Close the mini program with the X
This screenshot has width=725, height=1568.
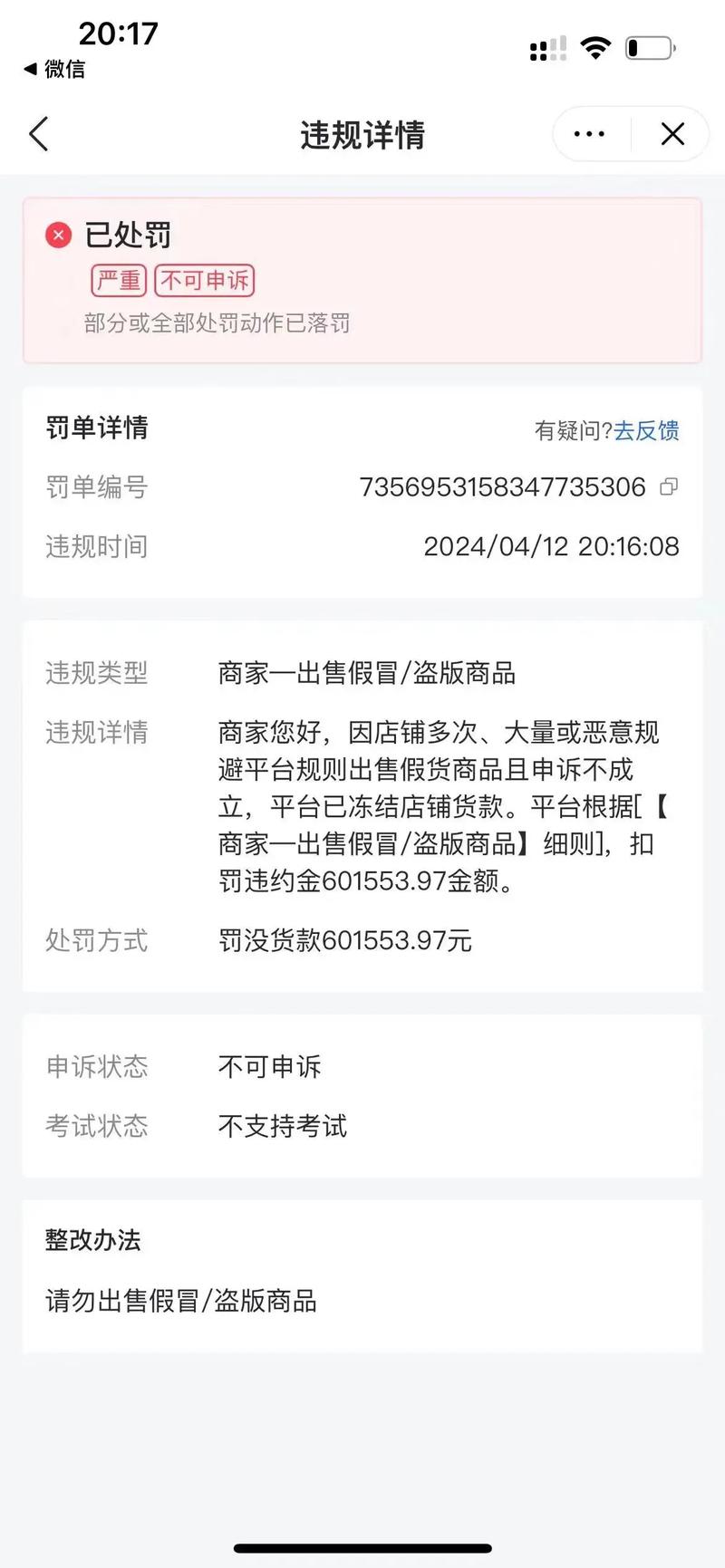pyautogui.click(x=672, y=135)
